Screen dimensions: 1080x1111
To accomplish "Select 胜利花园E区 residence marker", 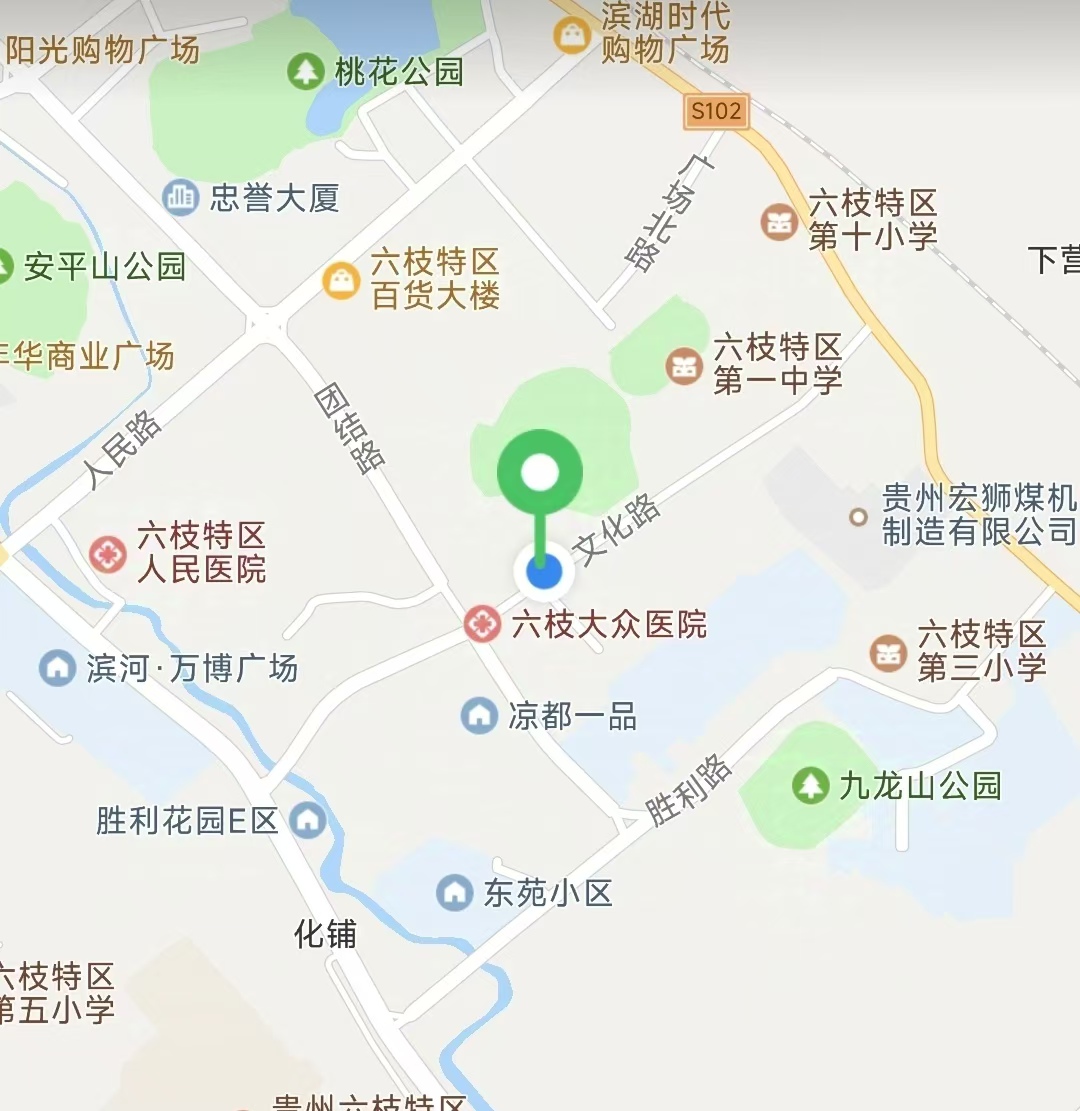I will pyautogui.click(x=307, y=821).
